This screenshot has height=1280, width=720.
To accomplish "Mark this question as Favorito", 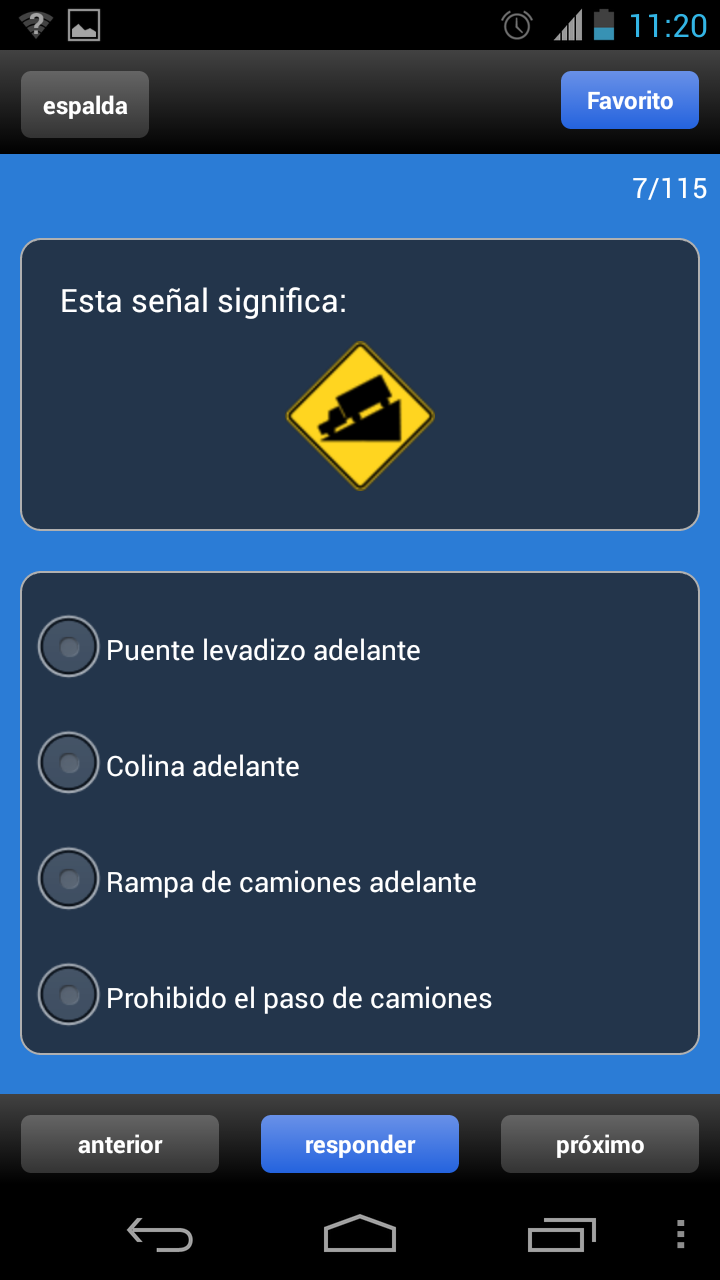I will pos(629,101).
